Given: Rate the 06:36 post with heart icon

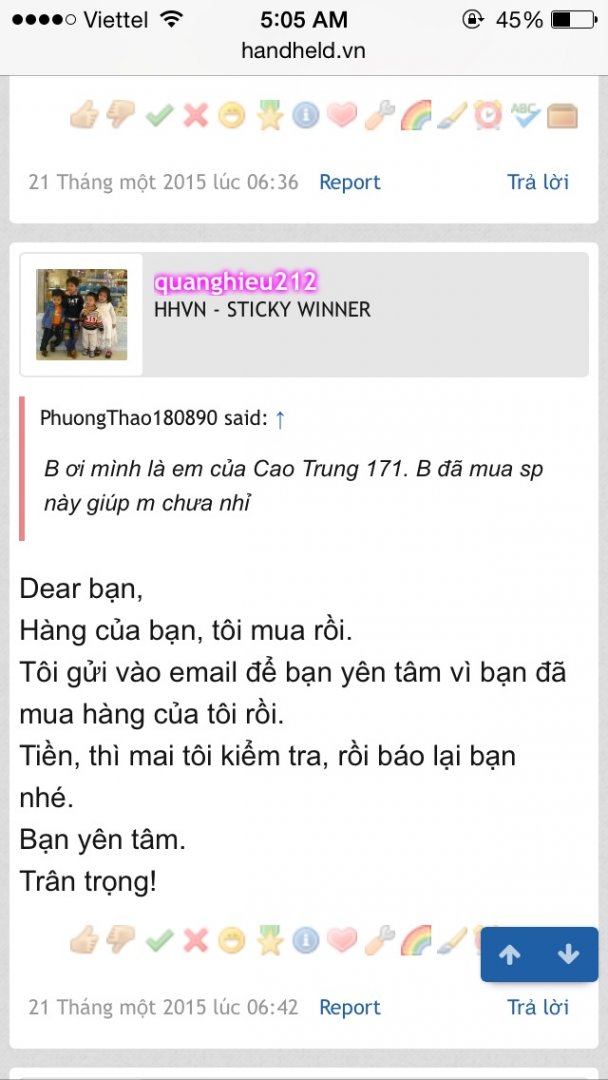Looking at the screenshot, I should click(x=342, y=116).
